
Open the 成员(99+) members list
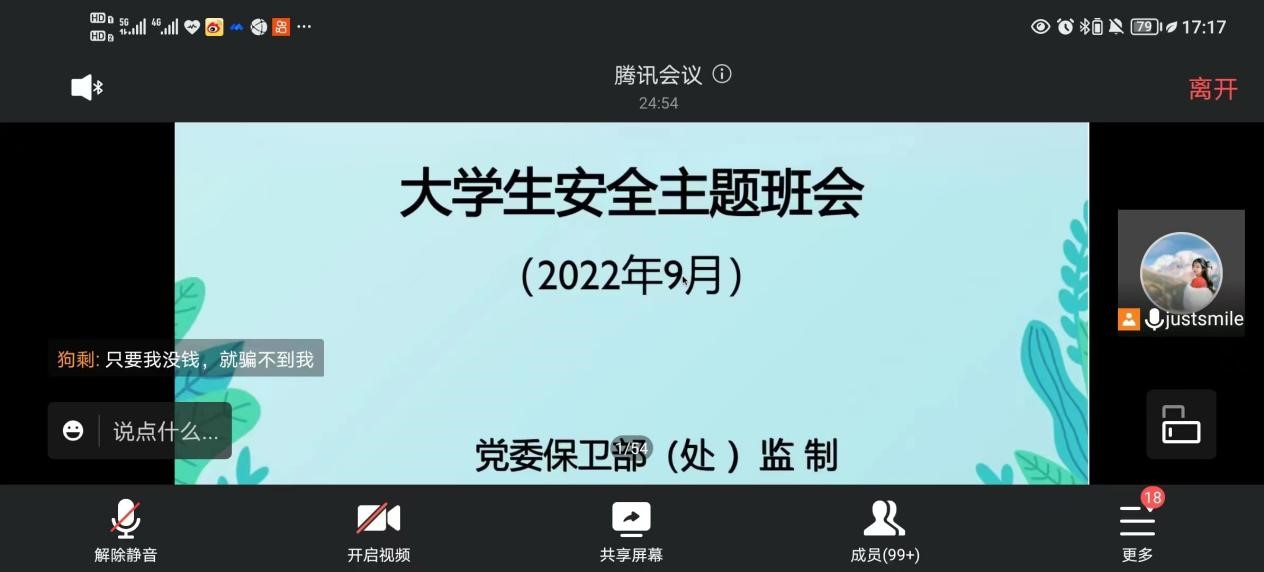pyautogui.click(x=884, y=531)
